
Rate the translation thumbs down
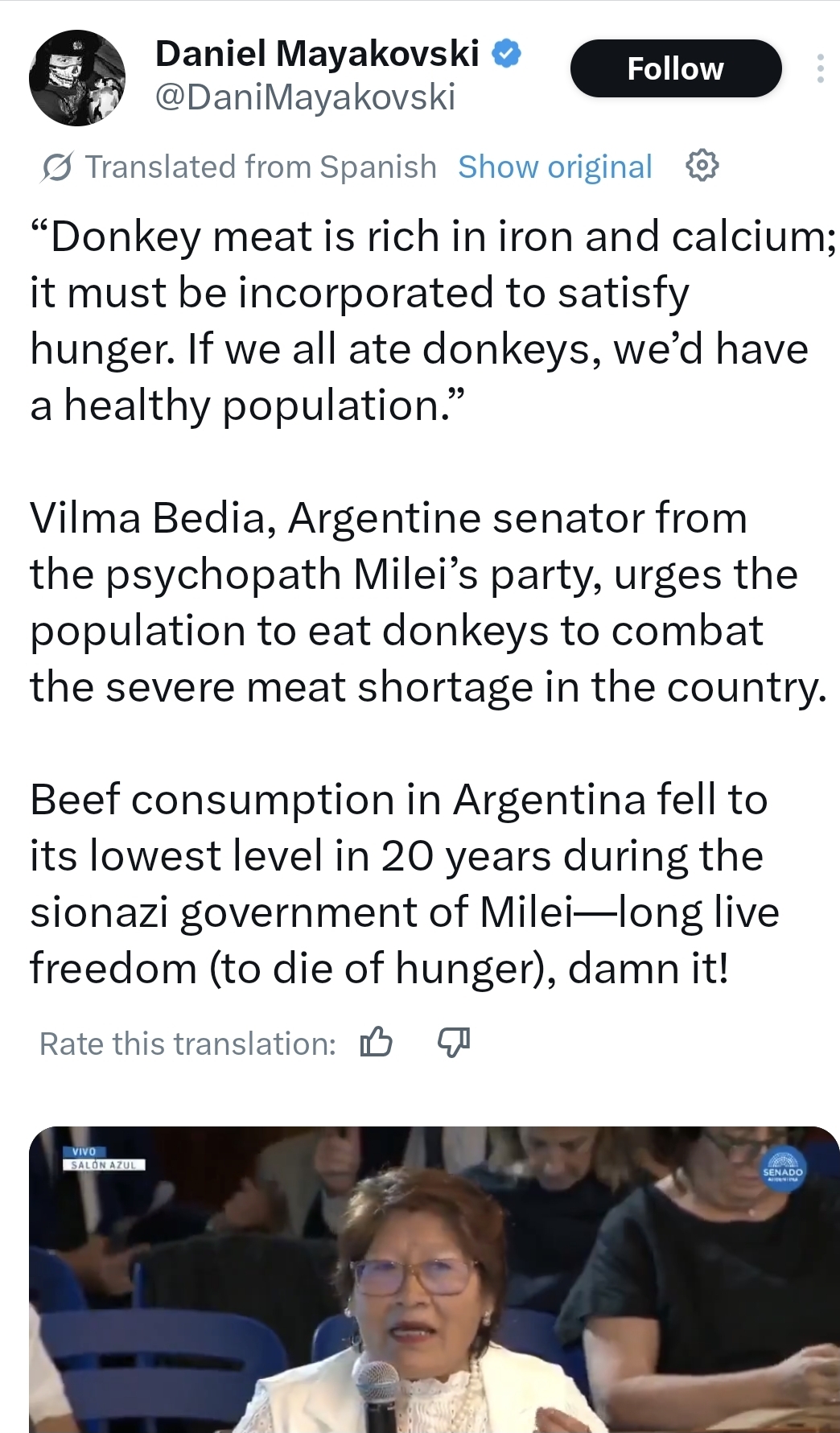[453, 1043]
